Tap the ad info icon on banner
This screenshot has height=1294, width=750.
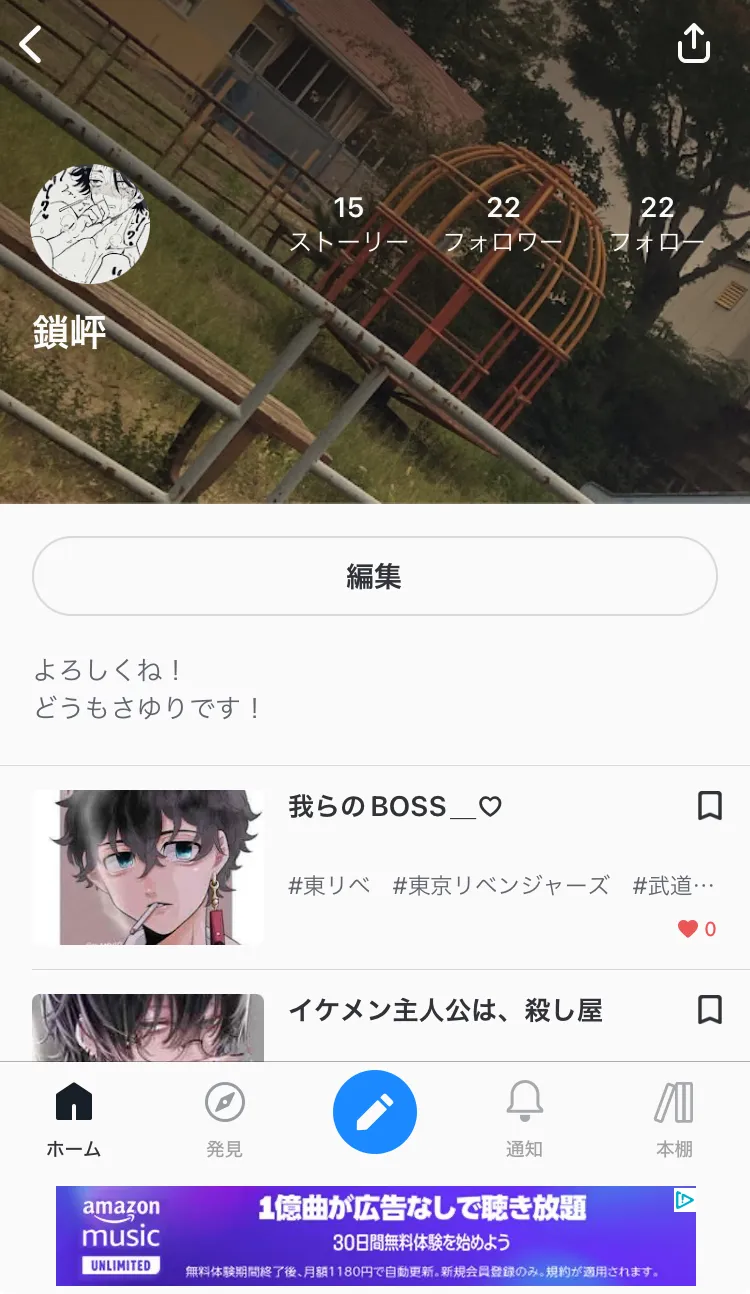tap(684, 1199)
